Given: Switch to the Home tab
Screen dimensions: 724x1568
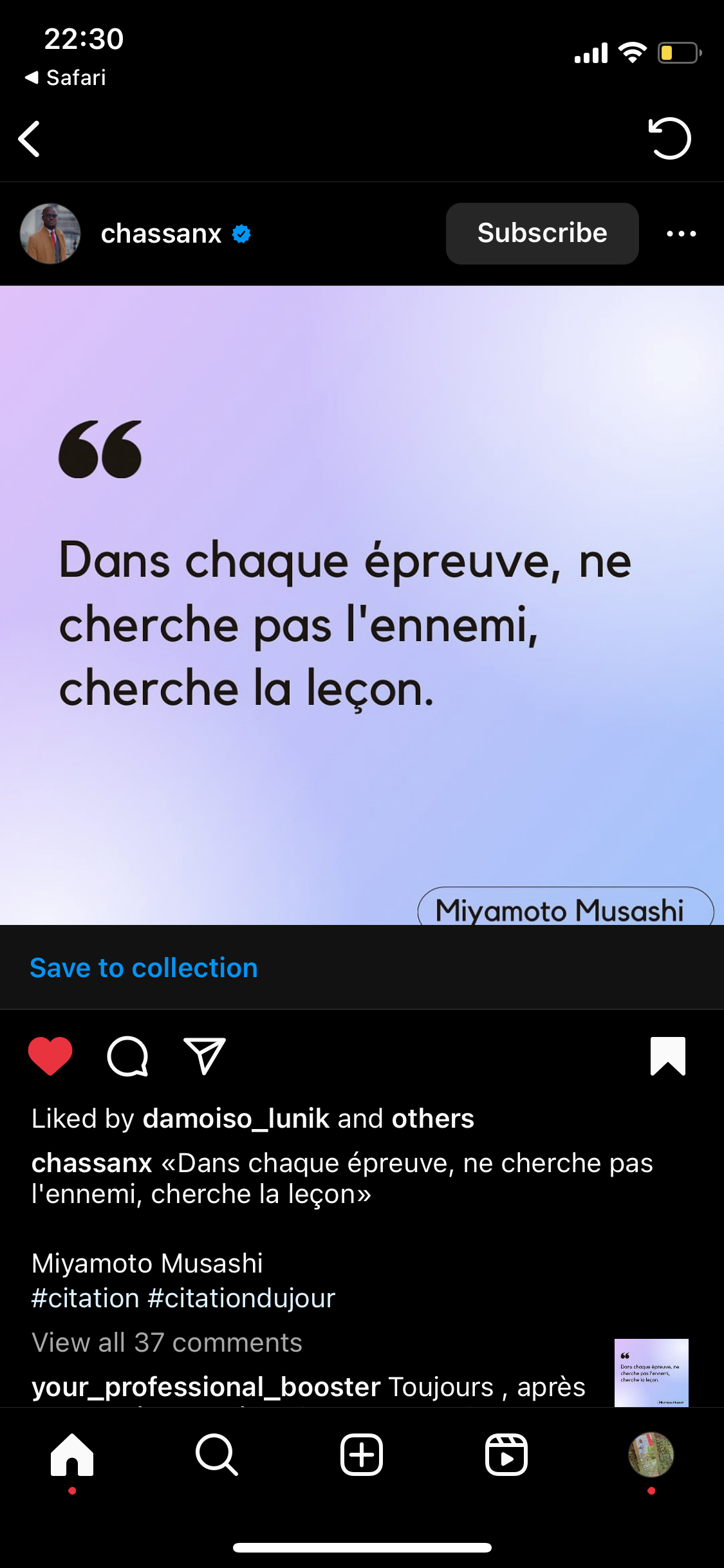Looking at the screenshot, I should coord(72,1455).
